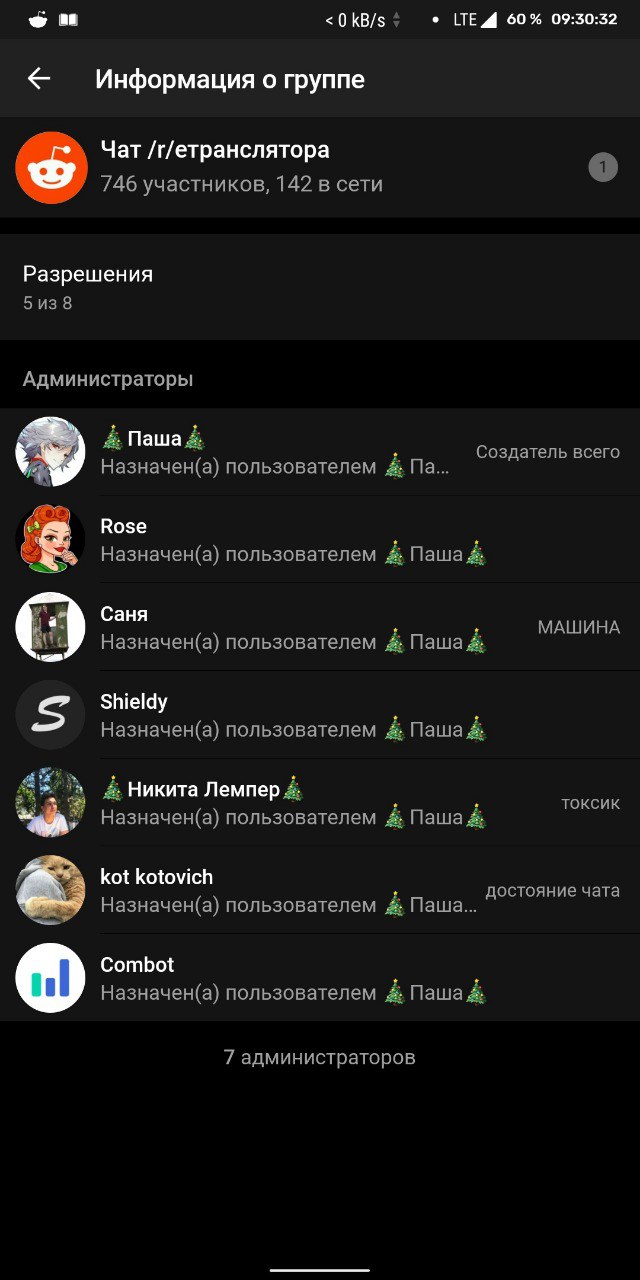Screen dimensions: 640x1280
Task: Open the Разрешения permissions row
Action: 320,287
